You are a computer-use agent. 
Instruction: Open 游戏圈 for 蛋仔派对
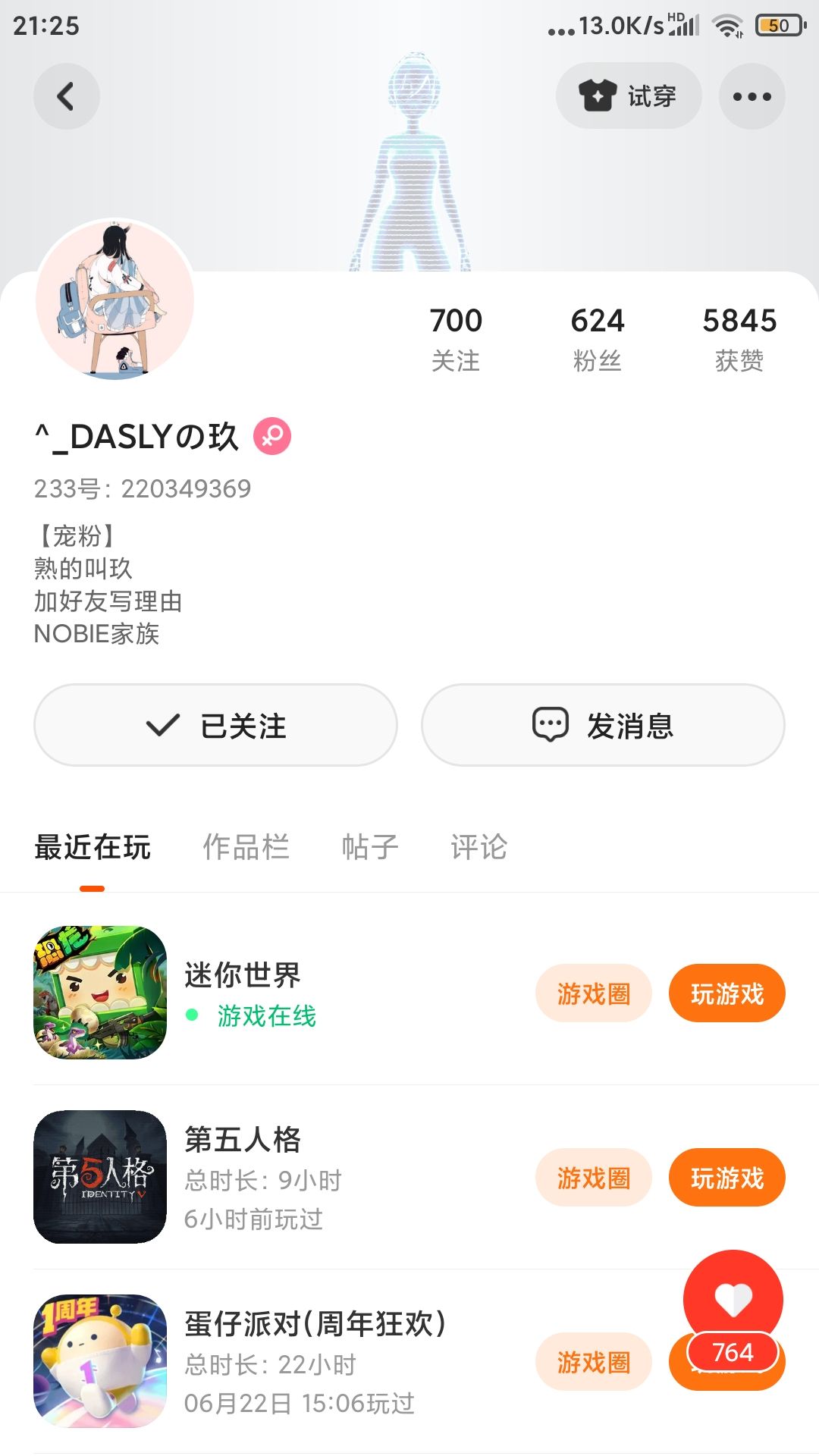(x=593, y=1362)
